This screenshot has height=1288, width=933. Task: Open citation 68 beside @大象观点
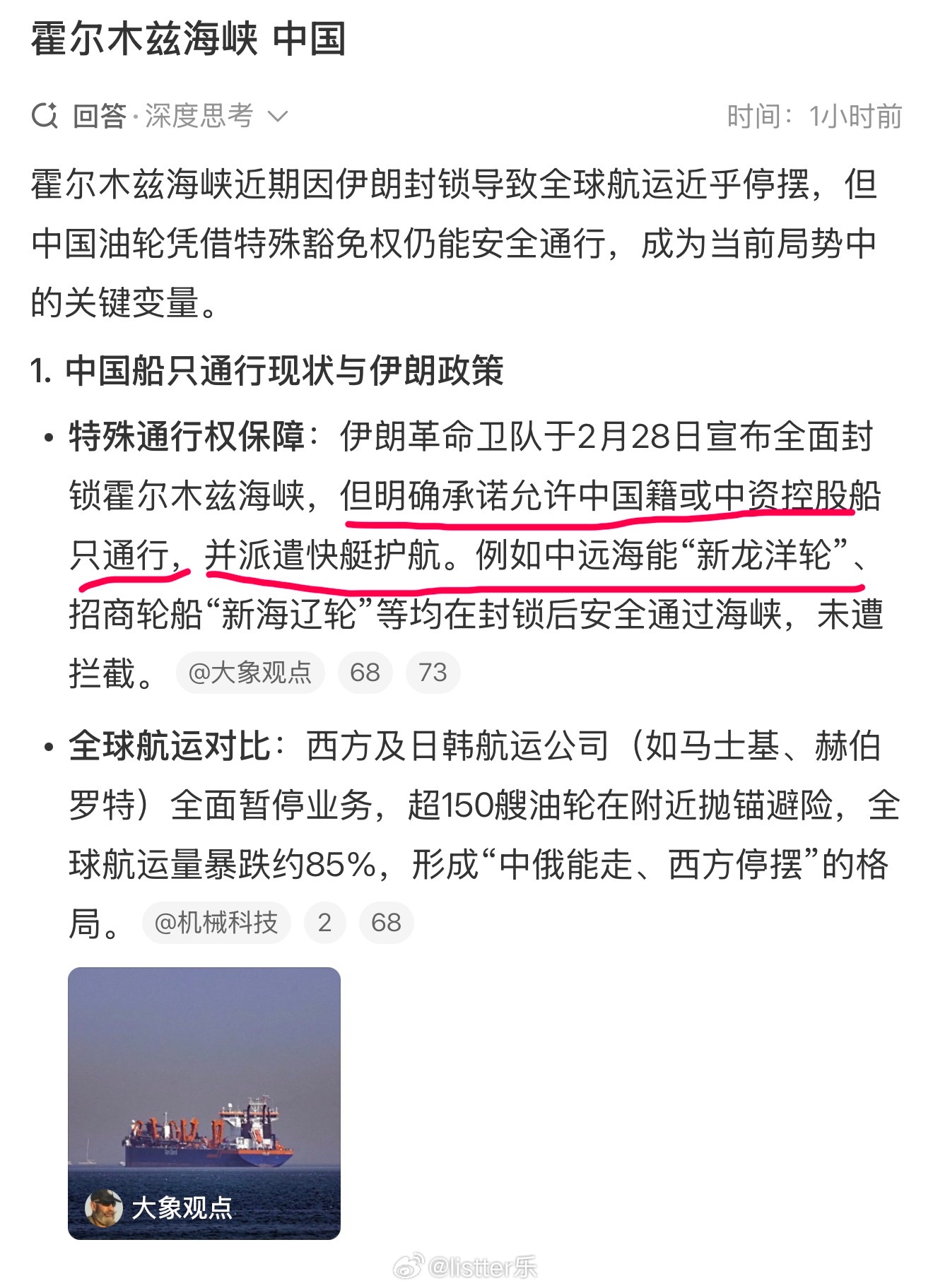365,672
